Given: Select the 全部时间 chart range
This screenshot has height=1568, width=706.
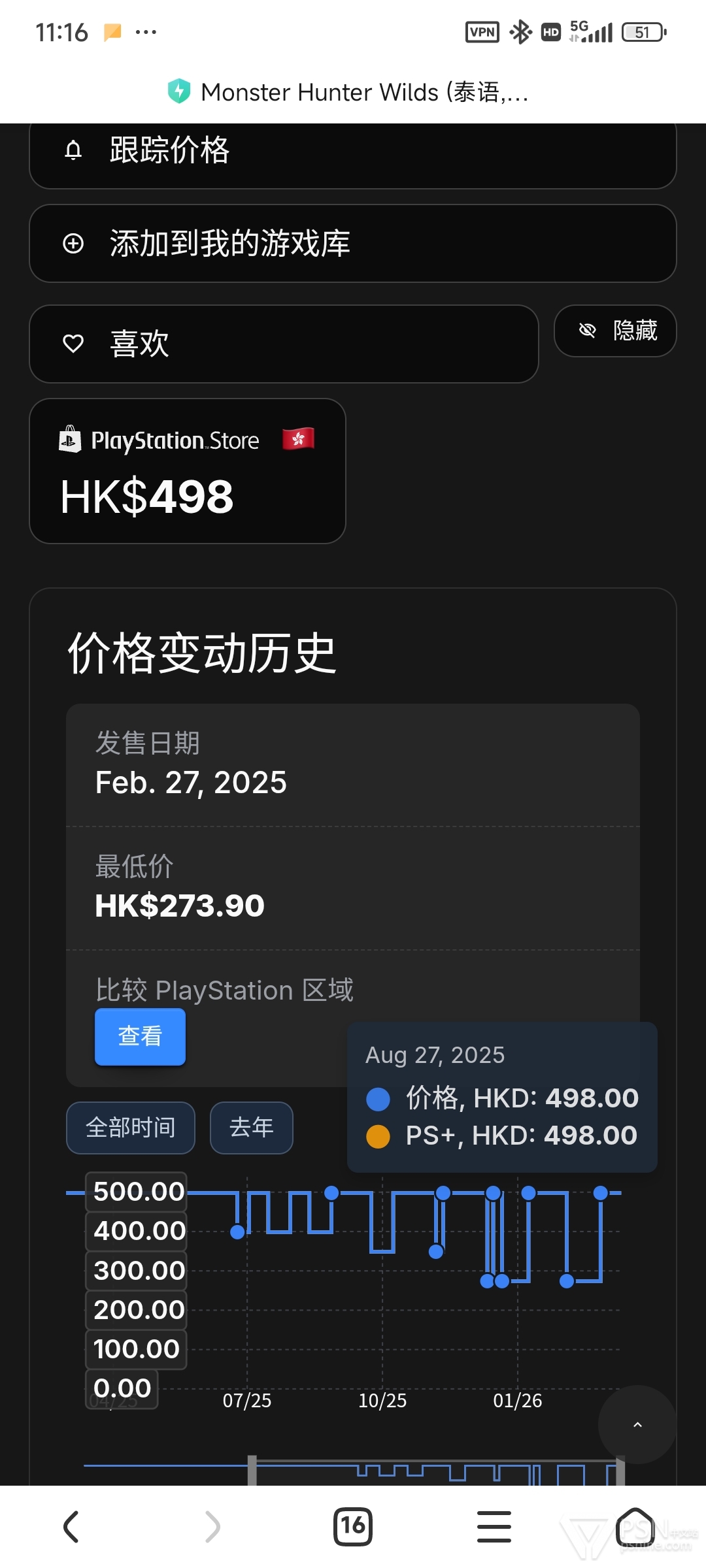Looking at the screenshot, I should tap(131, 1128).
